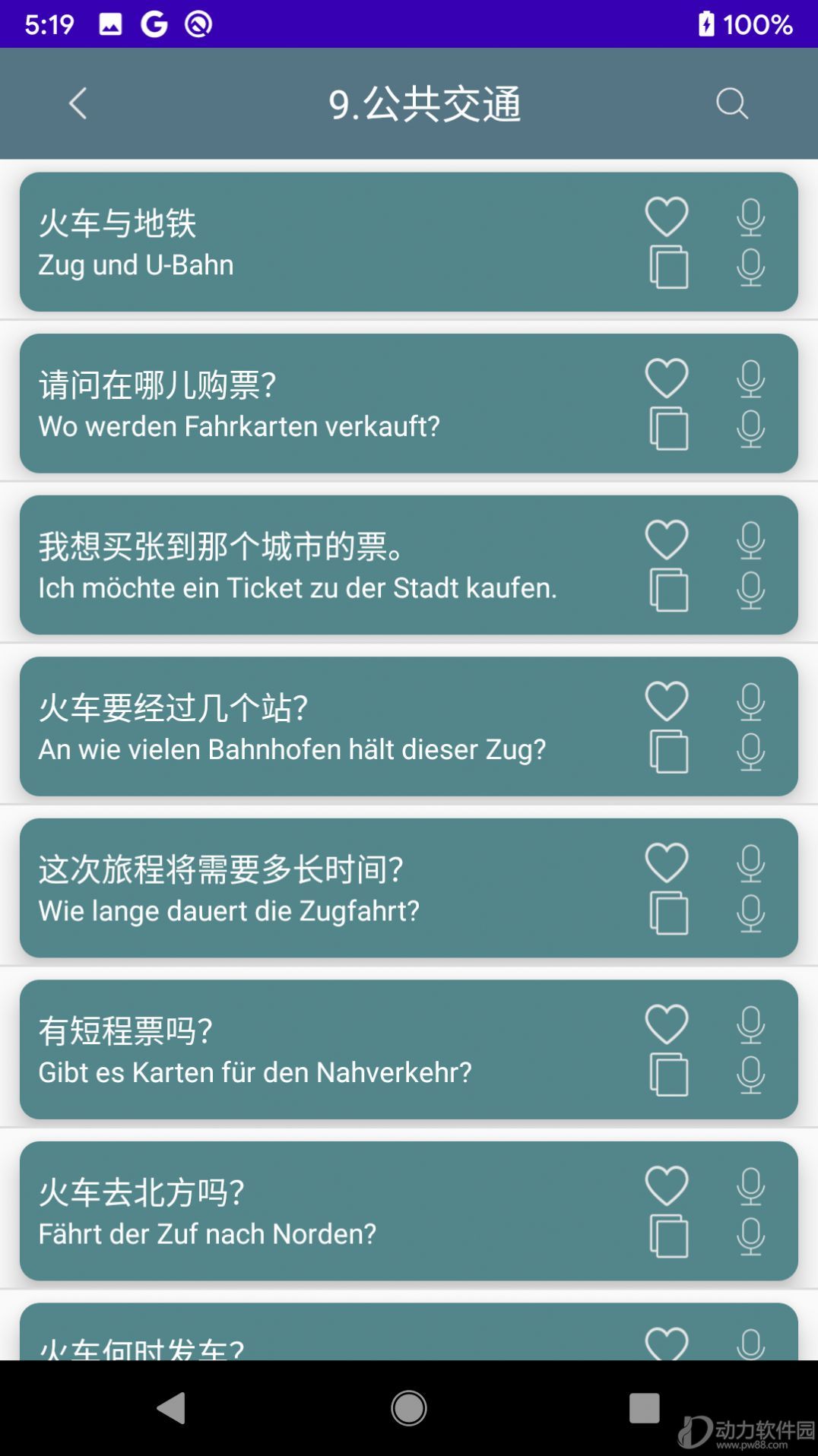Like 'Ich möchte ein Ticket zu der Stadt kaufen.'
The image size is (818, 1456).
pos(667,540)
